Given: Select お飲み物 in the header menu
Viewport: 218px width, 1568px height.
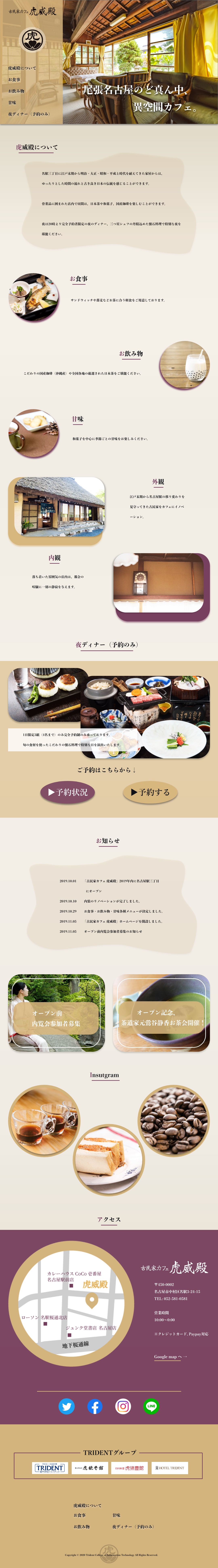Looking at the screenshot, I should click(16, 91).
